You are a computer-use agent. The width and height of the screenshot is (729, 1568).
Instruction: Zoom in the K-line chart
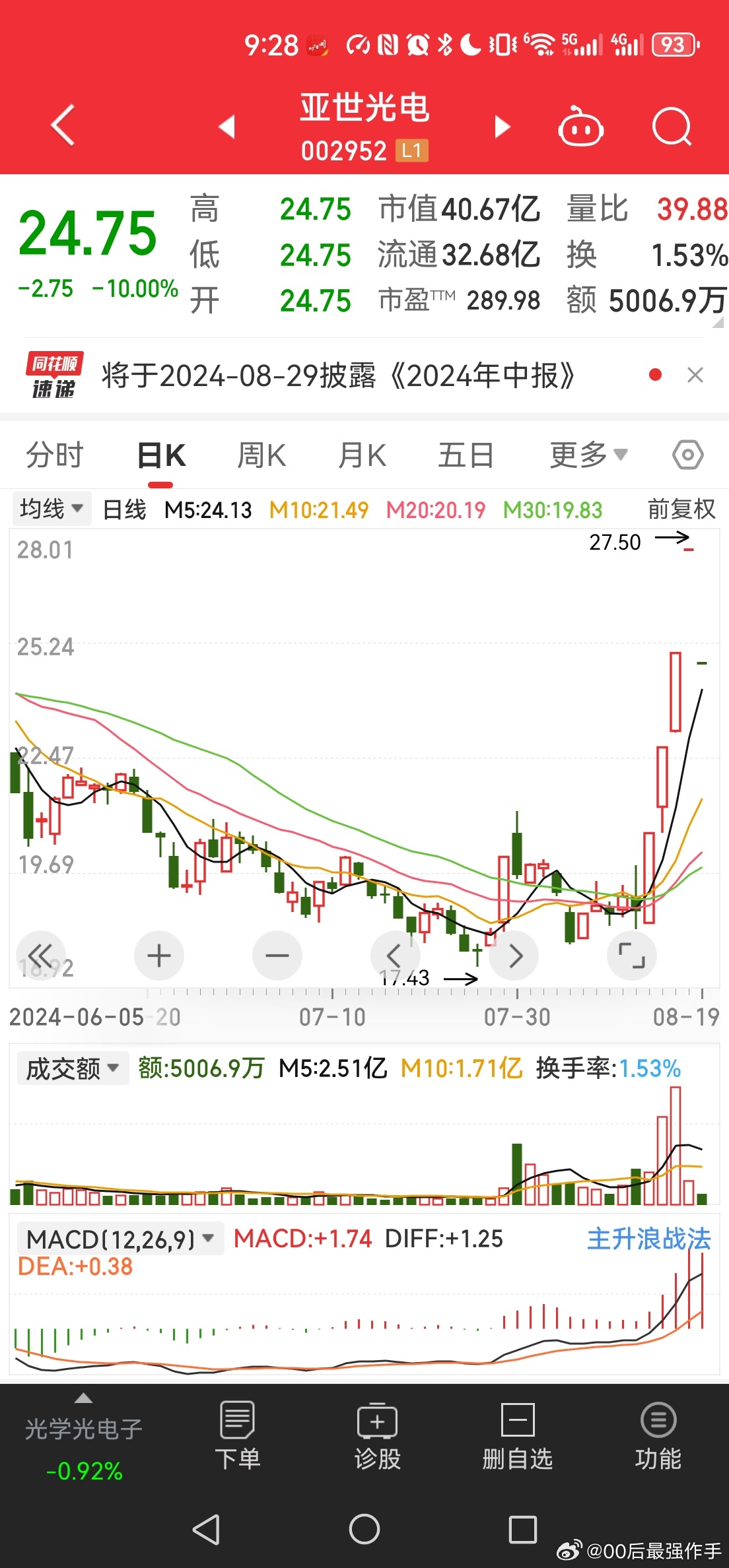(x=159, y=955)
